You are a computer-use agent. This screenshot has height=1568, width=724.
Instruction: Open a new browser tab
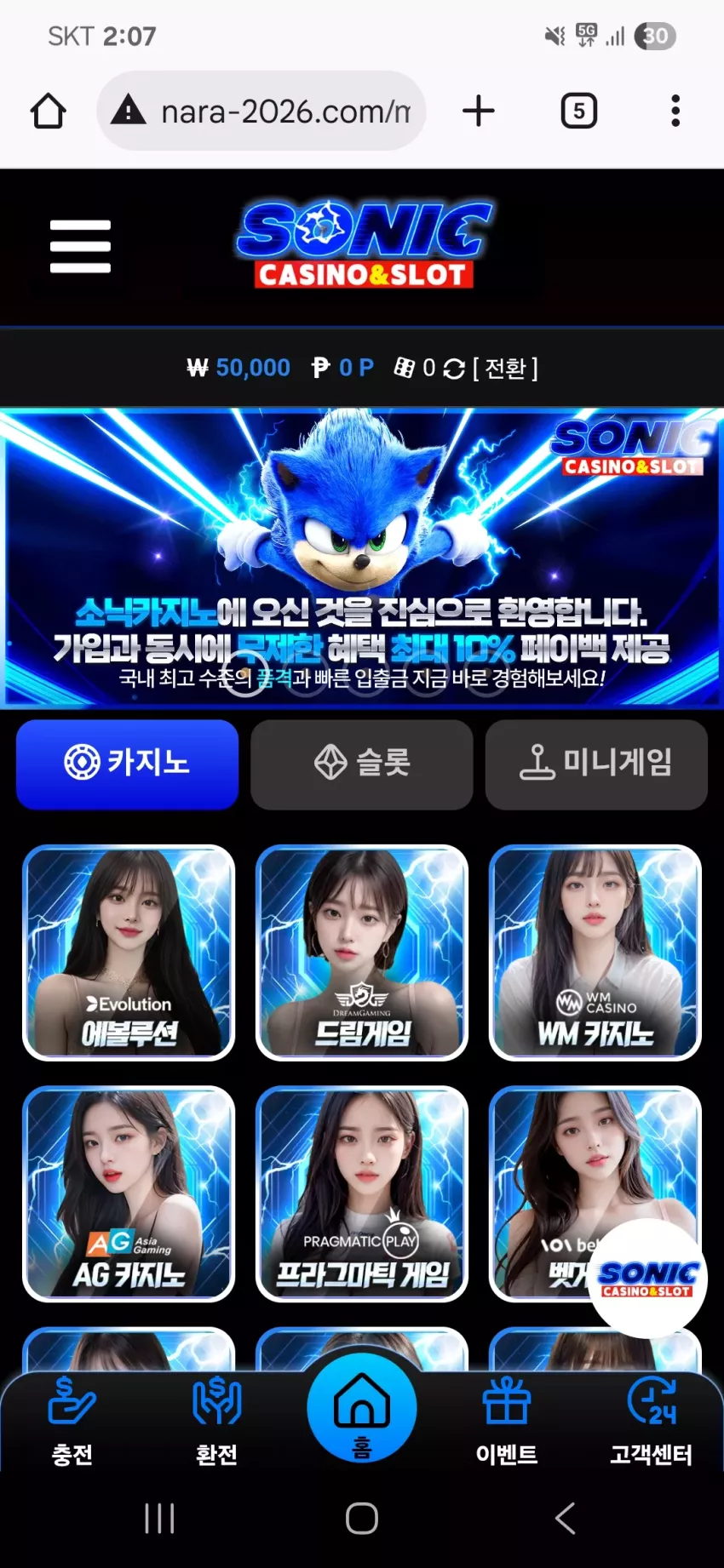tap(479, 111)
